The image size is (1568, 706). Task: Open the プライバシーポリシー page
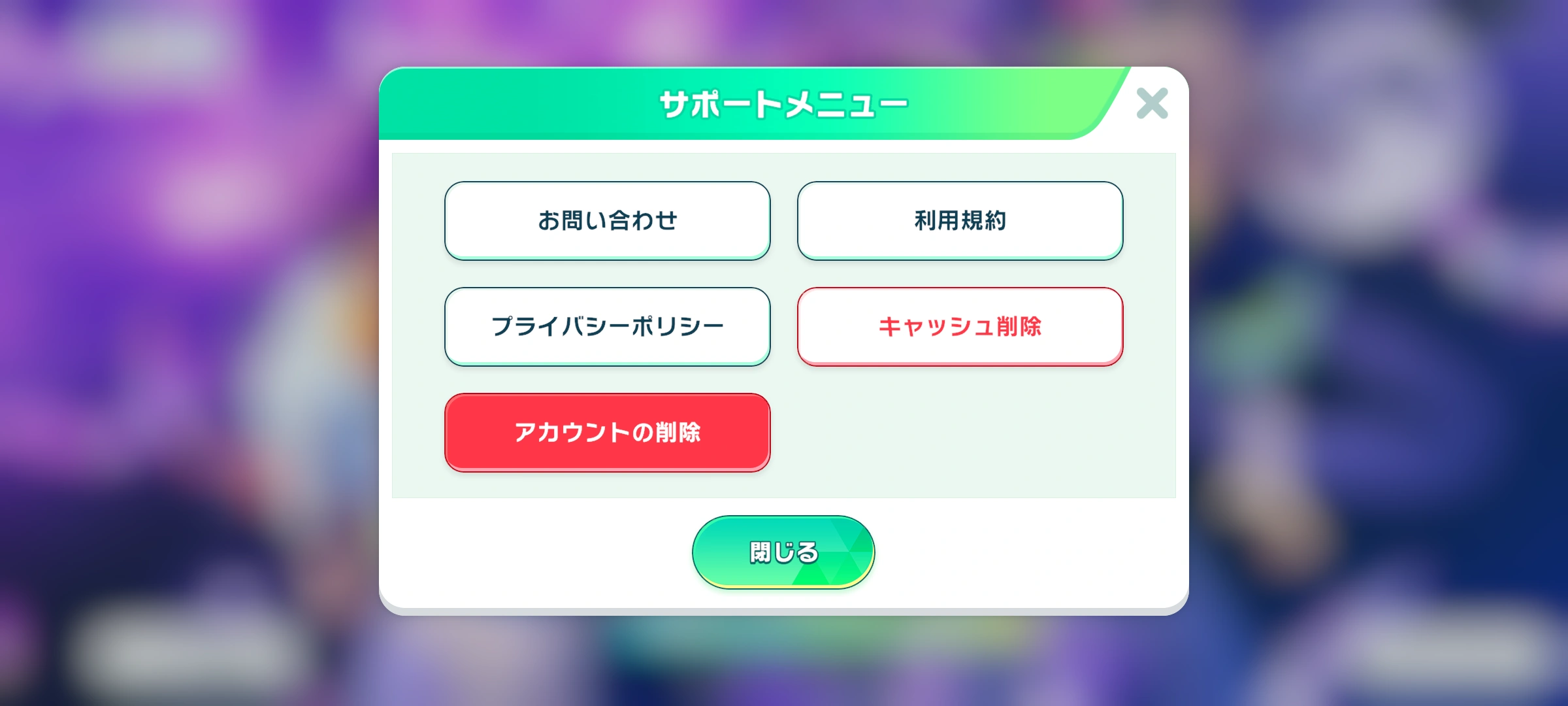[x=608, y=327]
